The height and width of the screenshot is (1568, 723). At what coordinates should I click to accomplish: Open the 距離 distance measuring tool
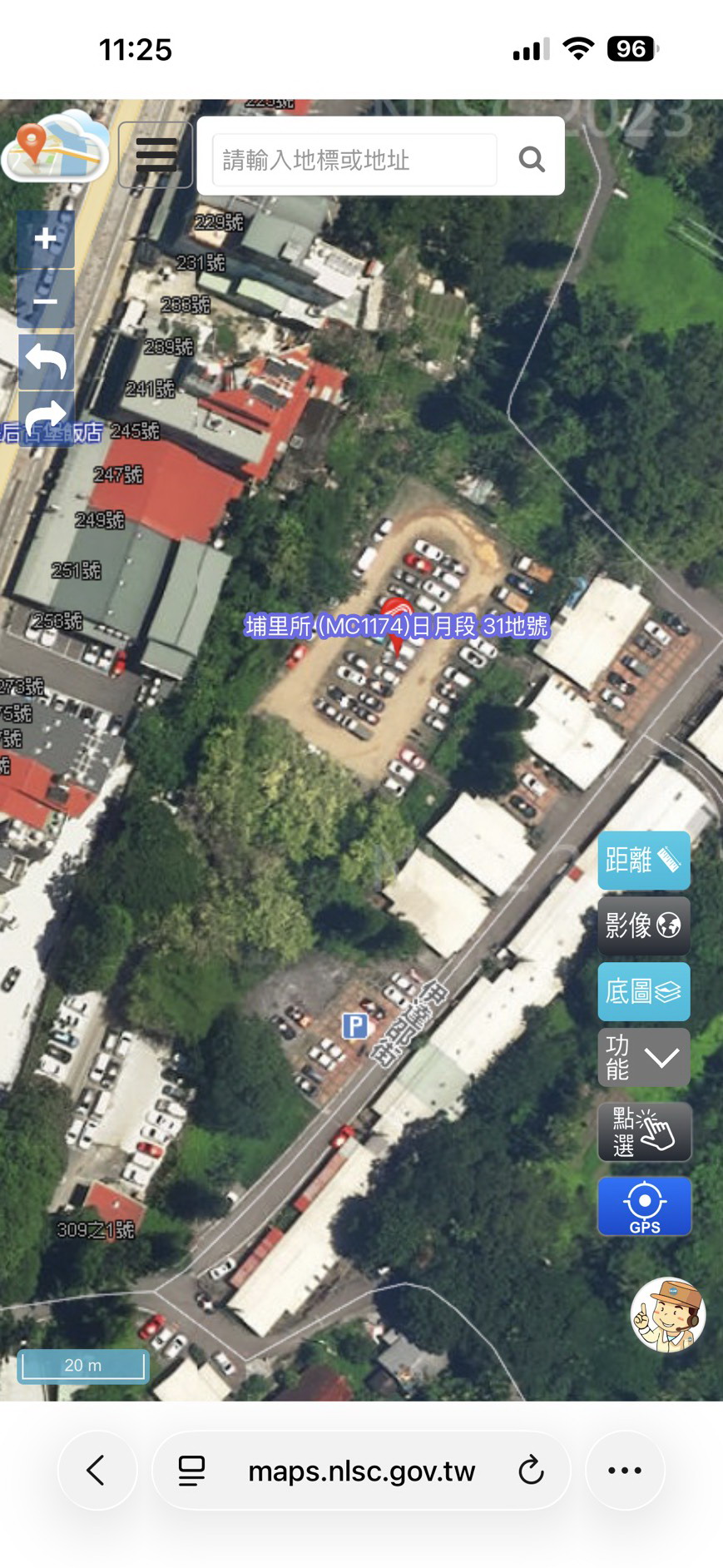click(x=643, y=860)
